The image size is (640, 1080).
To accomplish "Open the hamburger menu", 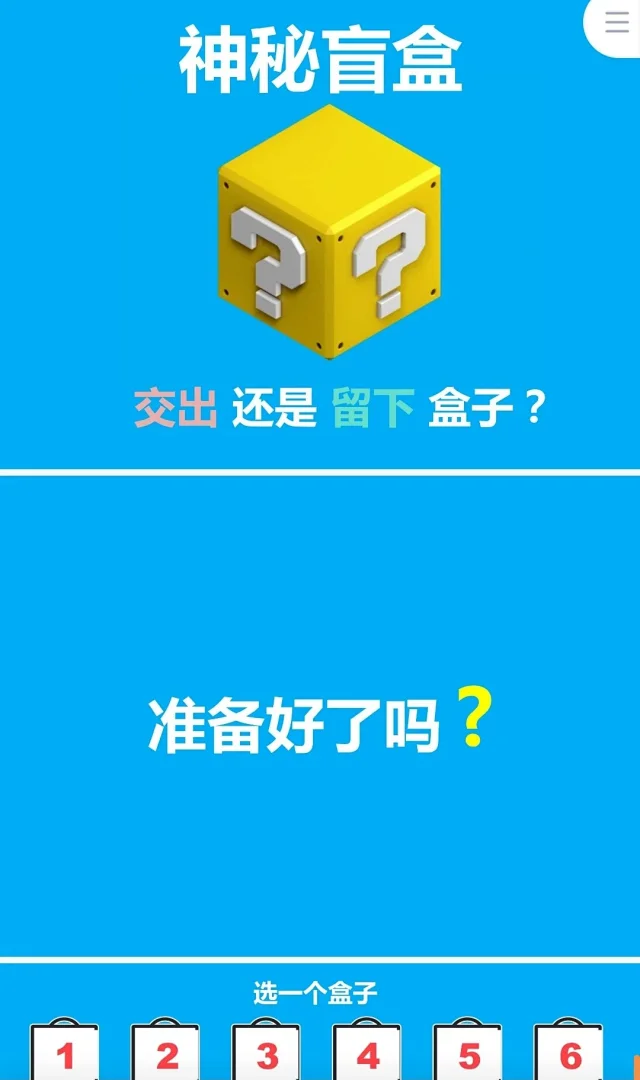I will pyautogui.click(x=617, y=24).
